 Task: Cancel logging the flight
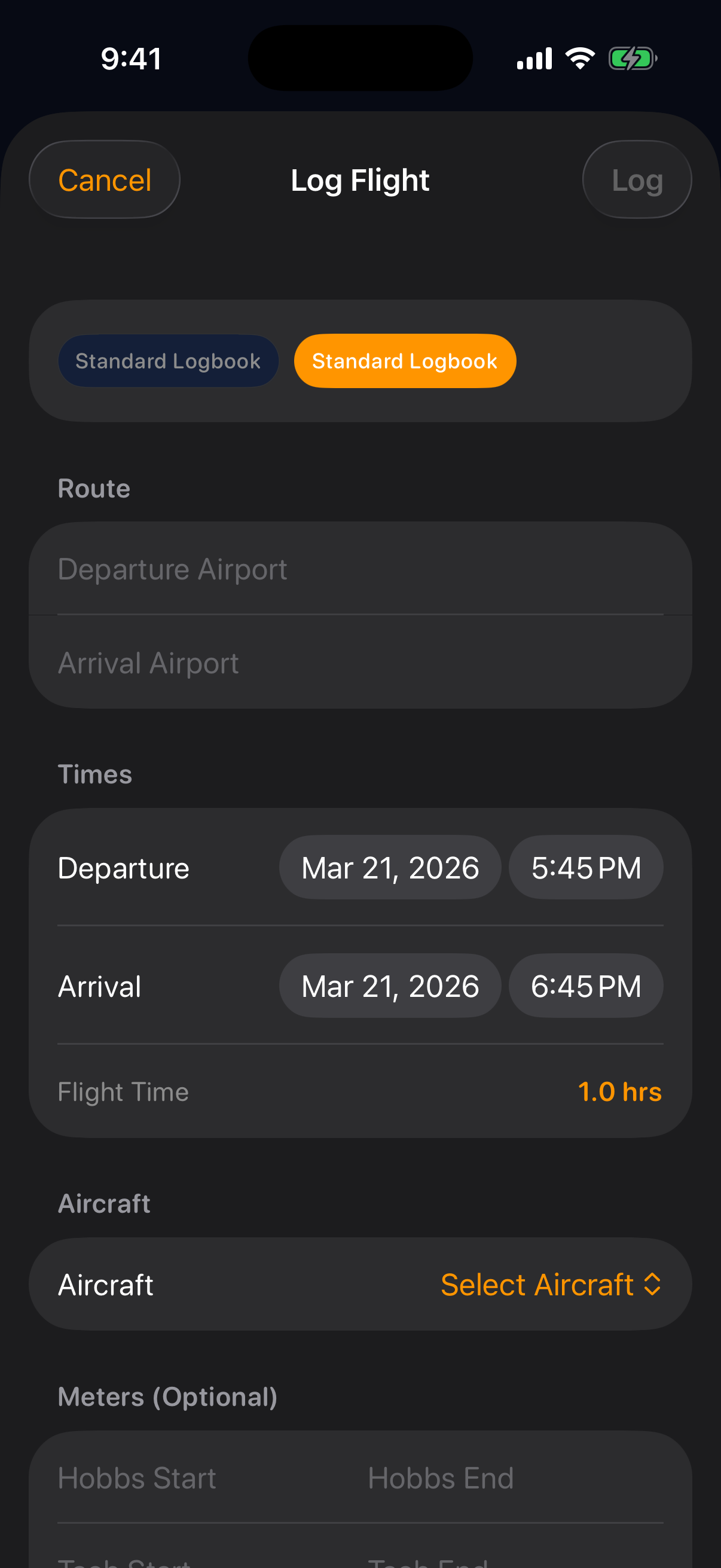coord(104,179)
